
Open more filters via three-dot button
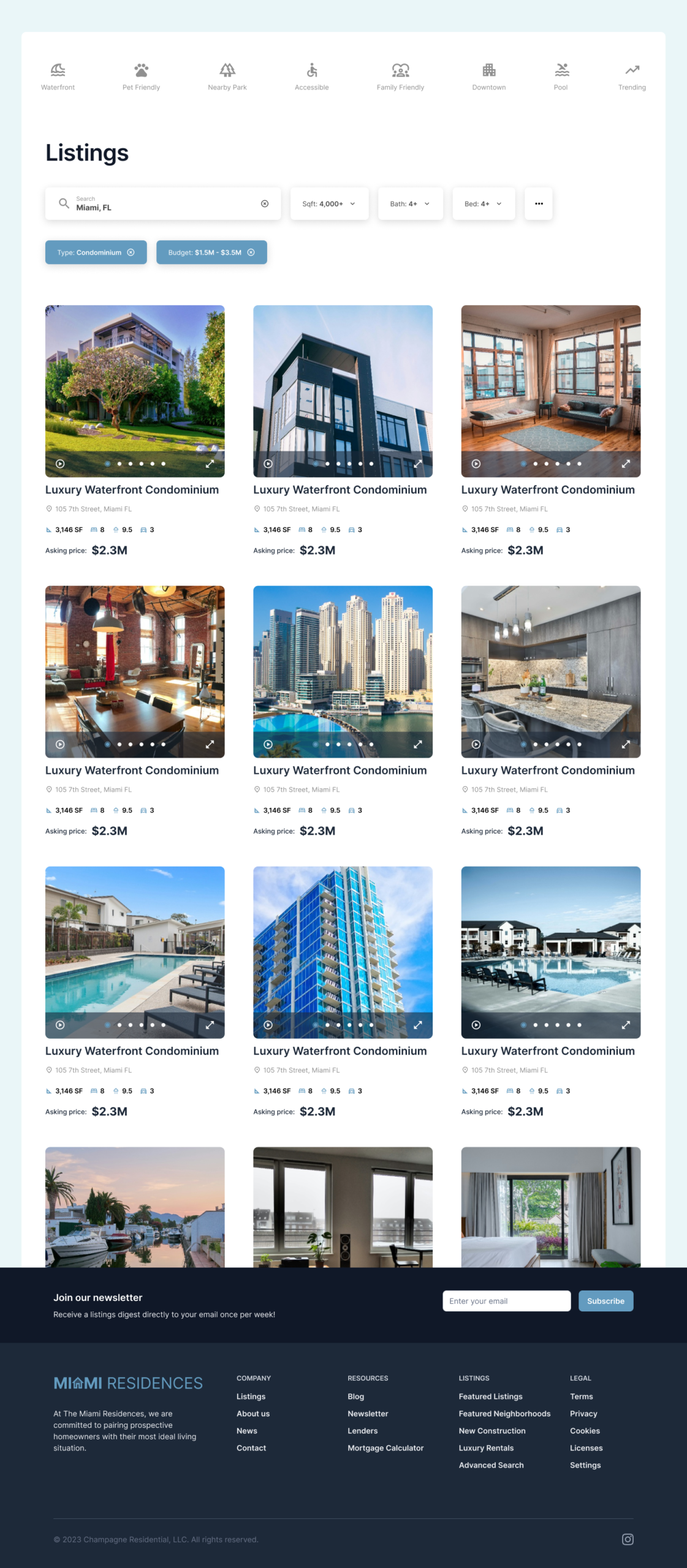[539, 204]
